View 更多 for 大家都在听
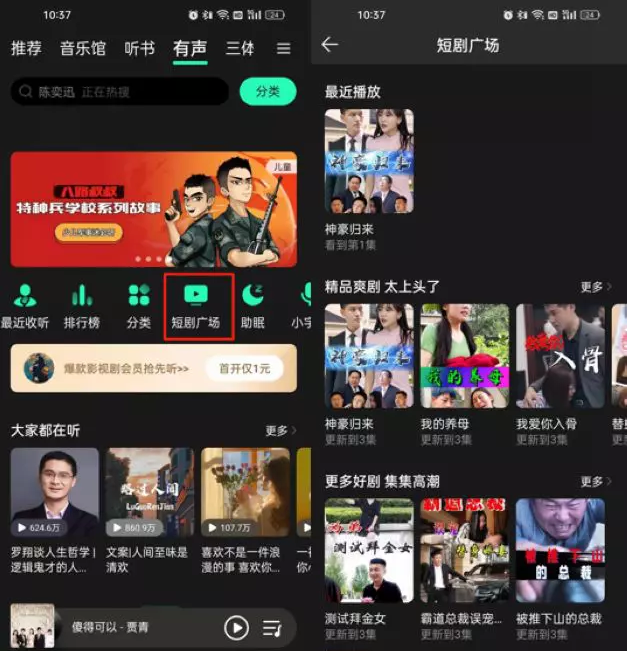Screen dimensions: 627x651 point(280,431)
